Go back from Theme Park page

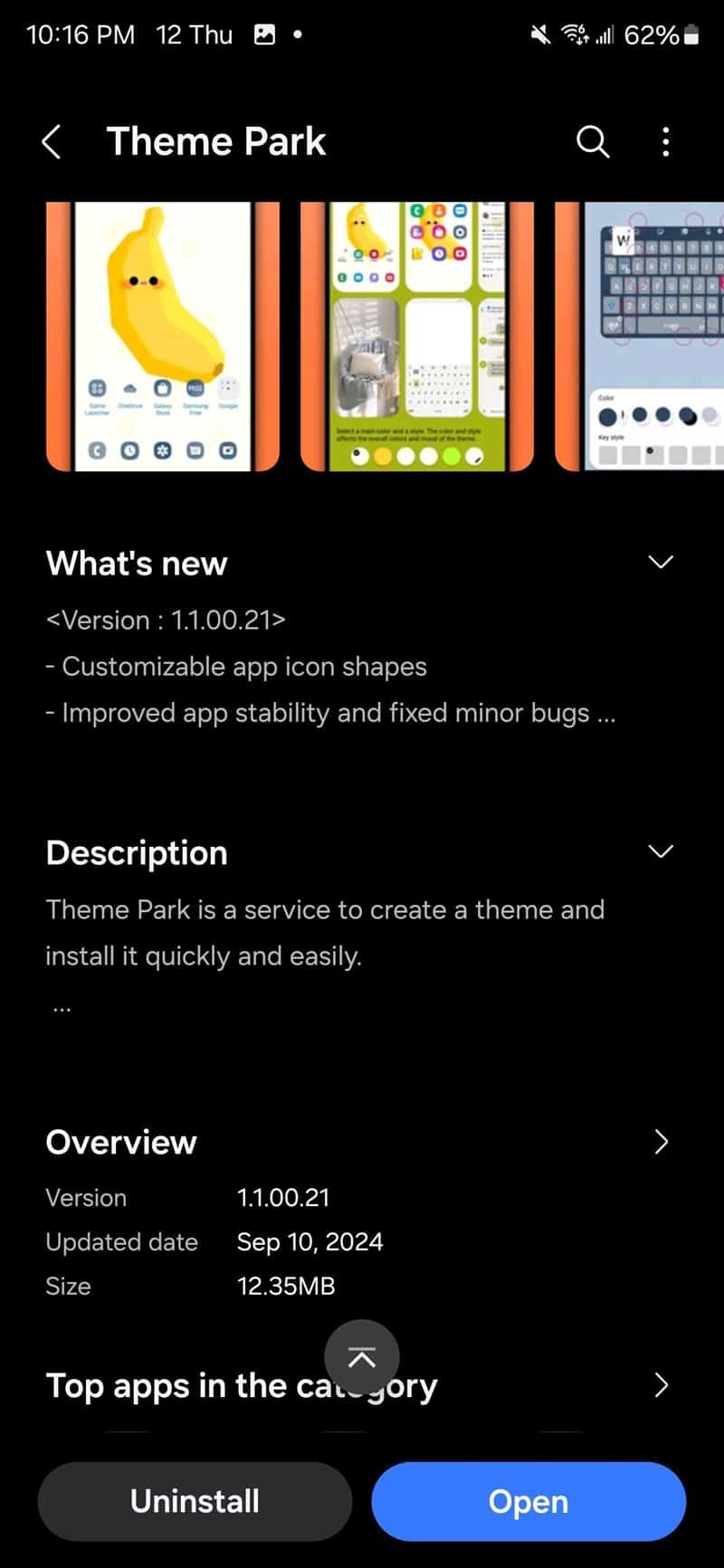[52, 142]
